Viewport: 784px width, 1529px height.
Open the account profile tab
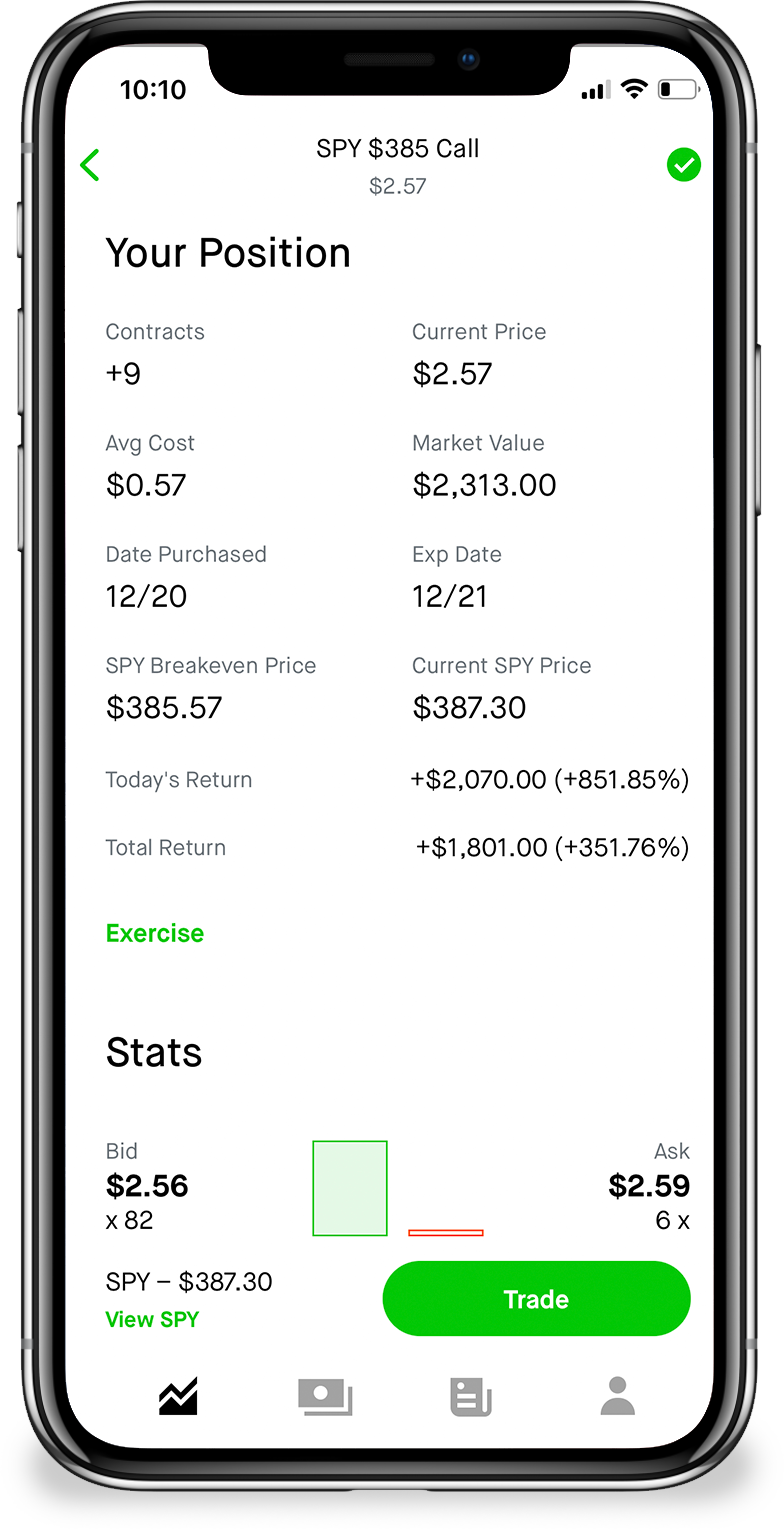coord(617,1396)
